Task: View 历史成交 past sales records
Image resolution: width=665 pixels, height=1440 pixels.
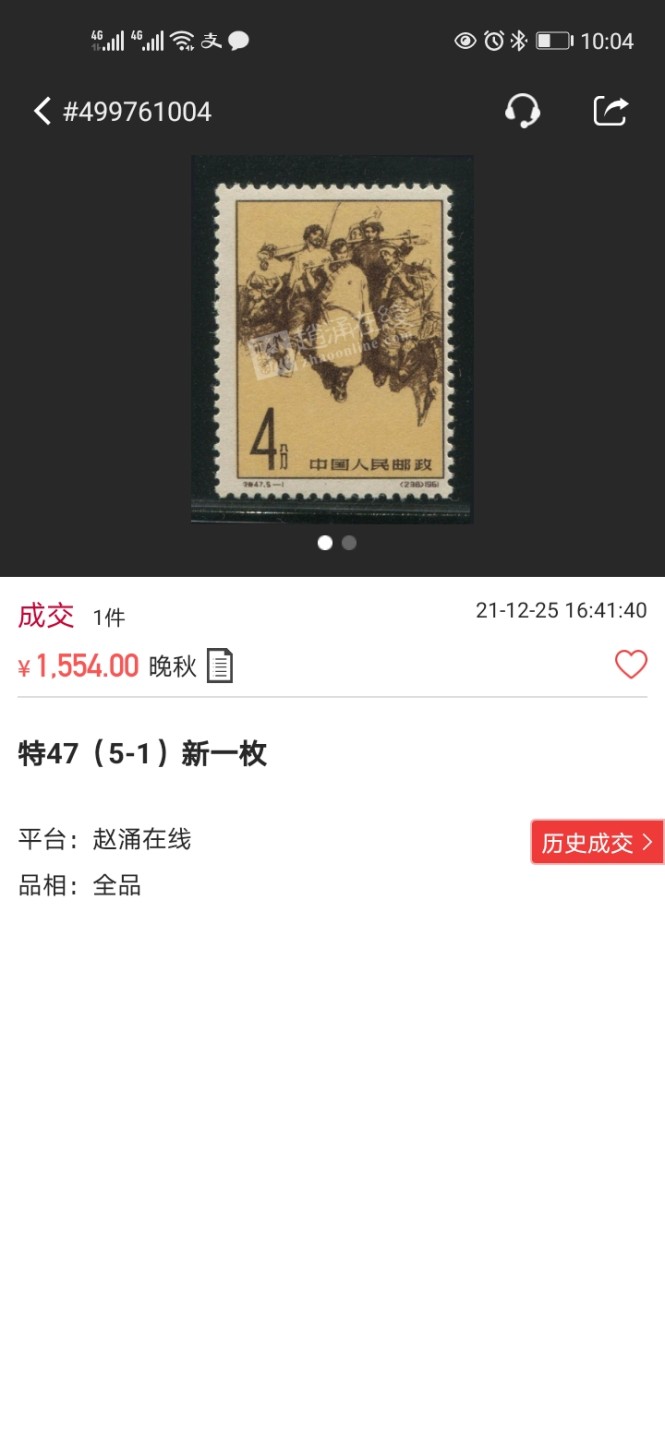Action: (x=597, y=843)
